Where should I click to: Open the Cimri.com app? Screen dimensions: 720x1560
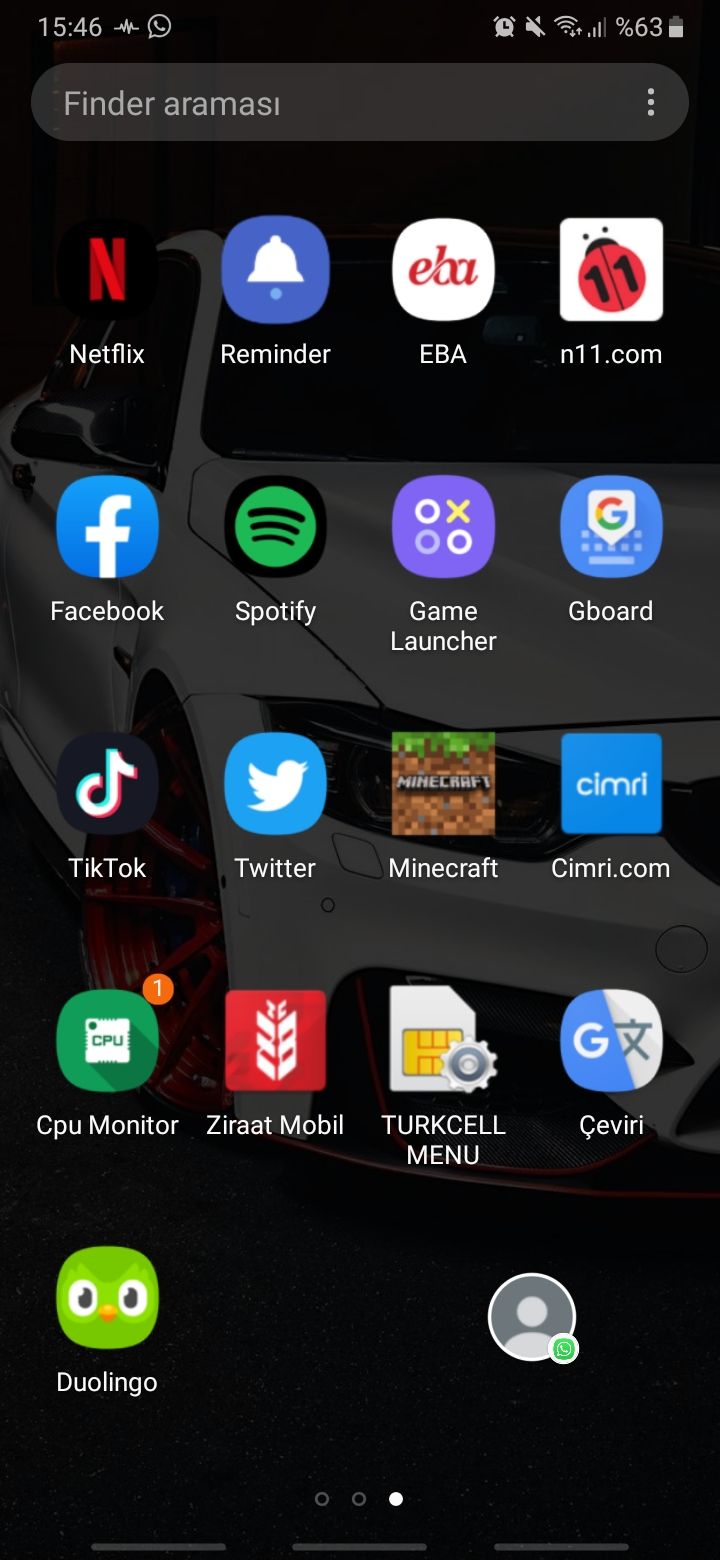[x=611, y=784]
